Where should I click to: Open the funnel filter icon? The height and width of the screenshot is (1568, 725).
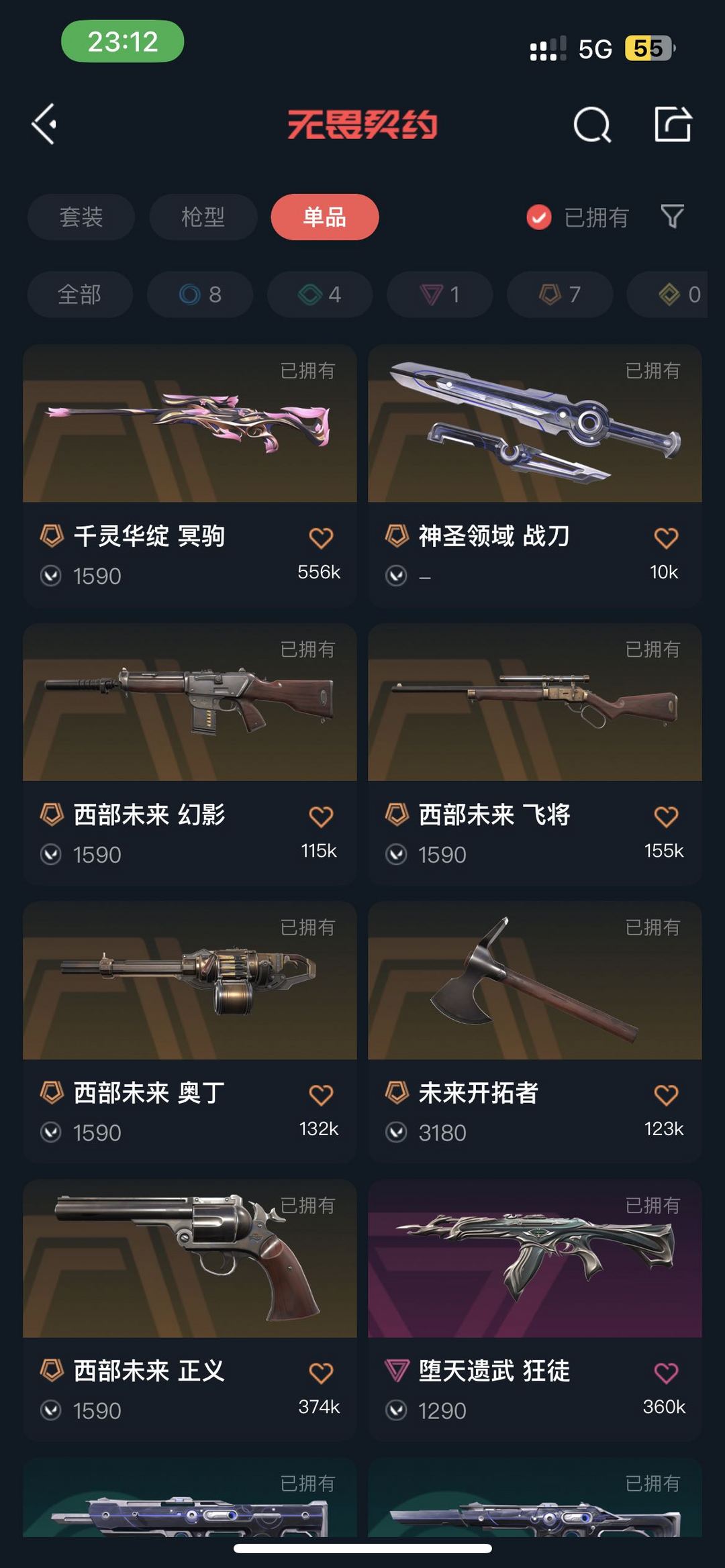coord(673,217)
